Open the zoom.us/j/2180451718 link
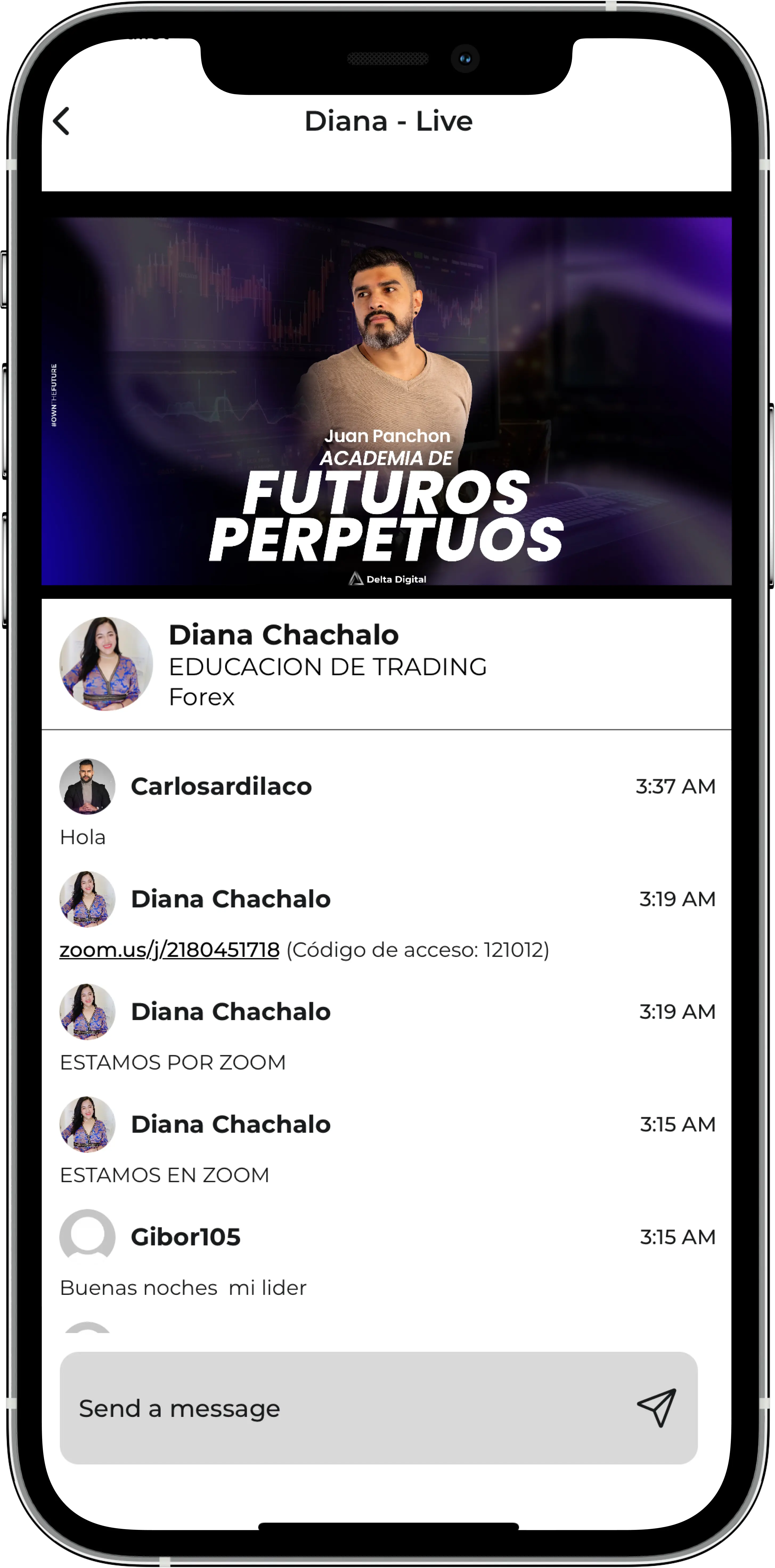This screenshot has width=775, height=1568. [x=169, y=949]
